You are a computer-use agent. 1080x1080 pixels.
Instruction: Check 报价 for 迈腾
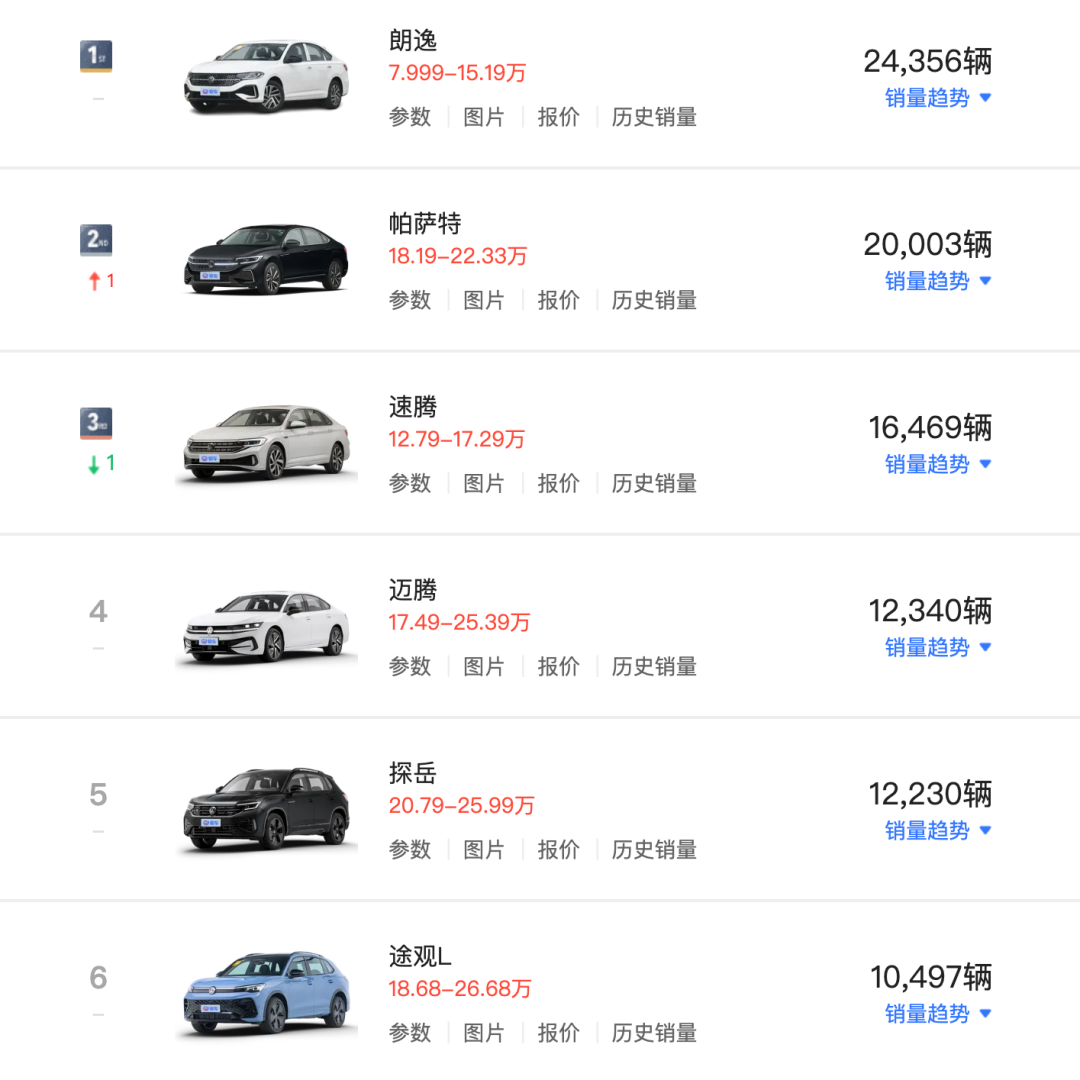[558, 666]
